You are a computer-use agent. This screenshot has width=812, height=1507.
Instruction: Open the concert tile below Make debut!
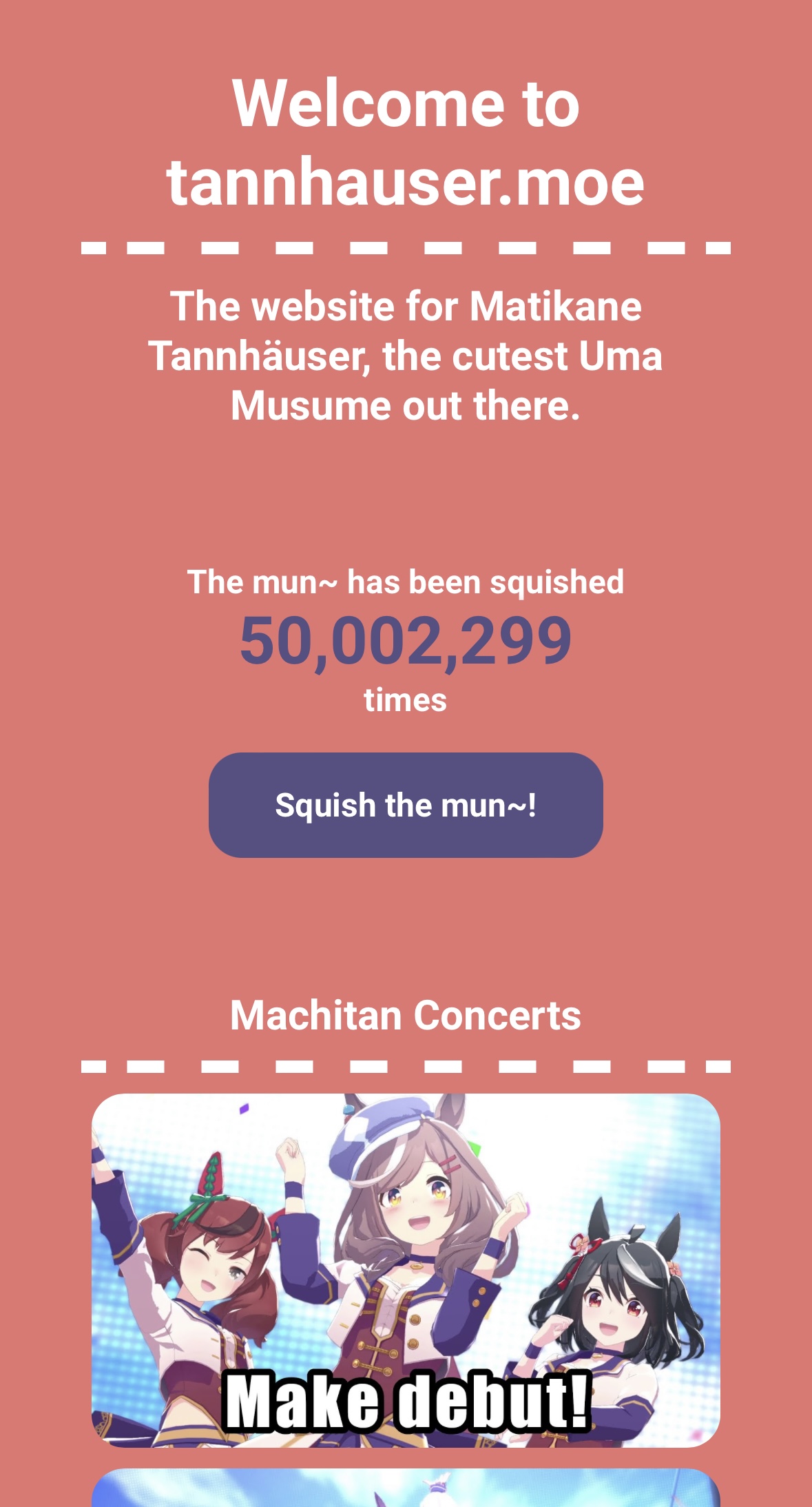pyautogui.click(x=406, y=1488)
